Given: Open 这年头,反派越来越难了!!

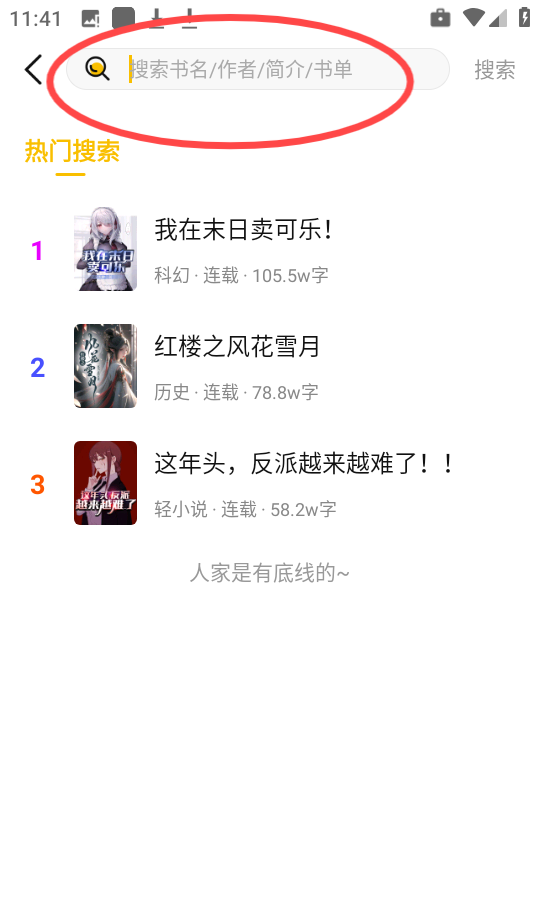Looking at the screenshot, I should tap(270, 483).
